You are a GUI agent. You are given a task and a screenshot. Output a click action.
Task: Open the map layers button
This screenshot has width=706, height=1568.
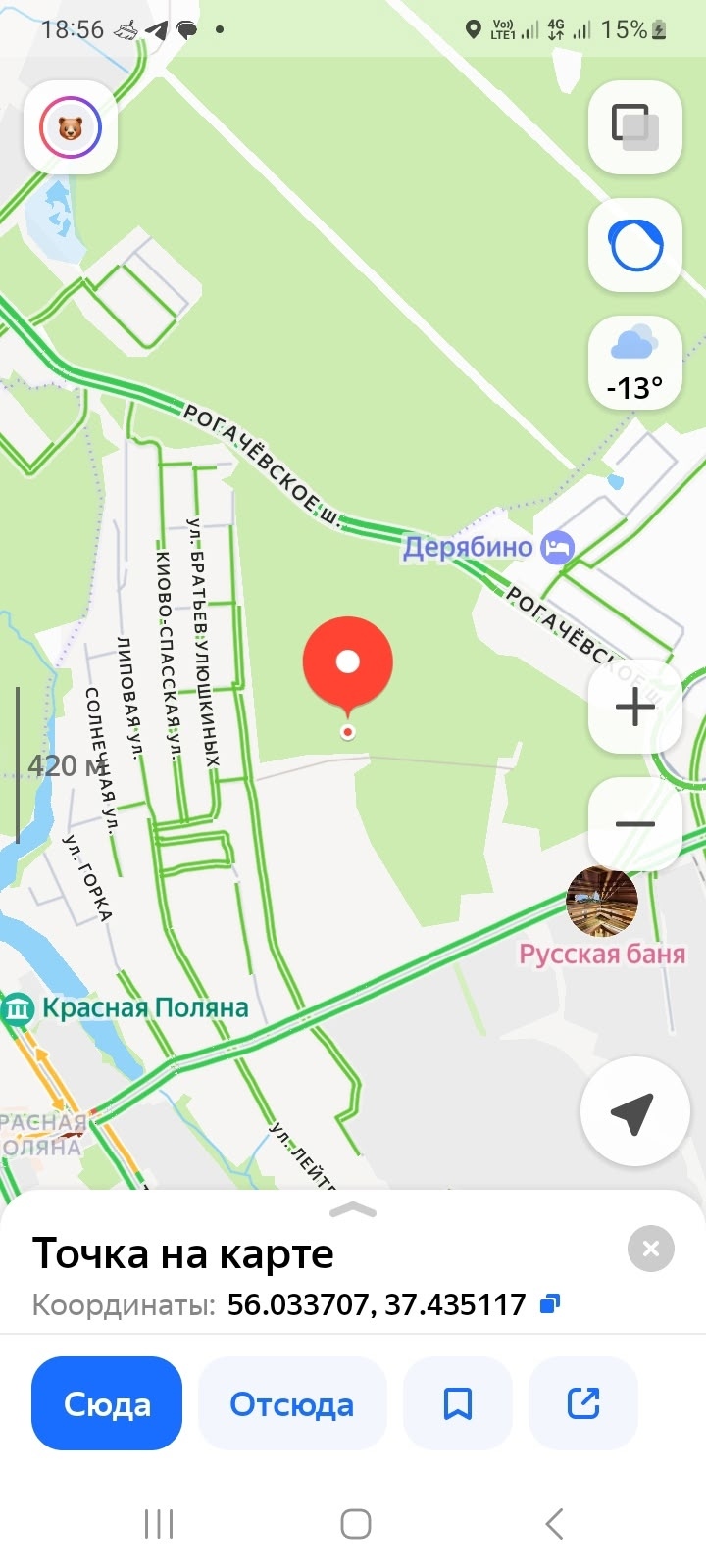pos(634,127)
